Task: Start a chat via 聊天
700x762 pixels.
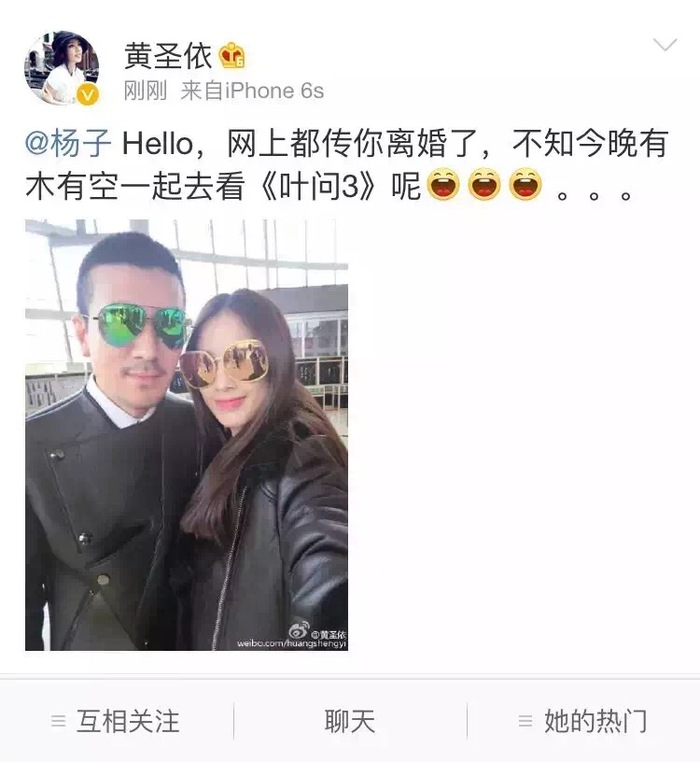Action: coord(349,720)
